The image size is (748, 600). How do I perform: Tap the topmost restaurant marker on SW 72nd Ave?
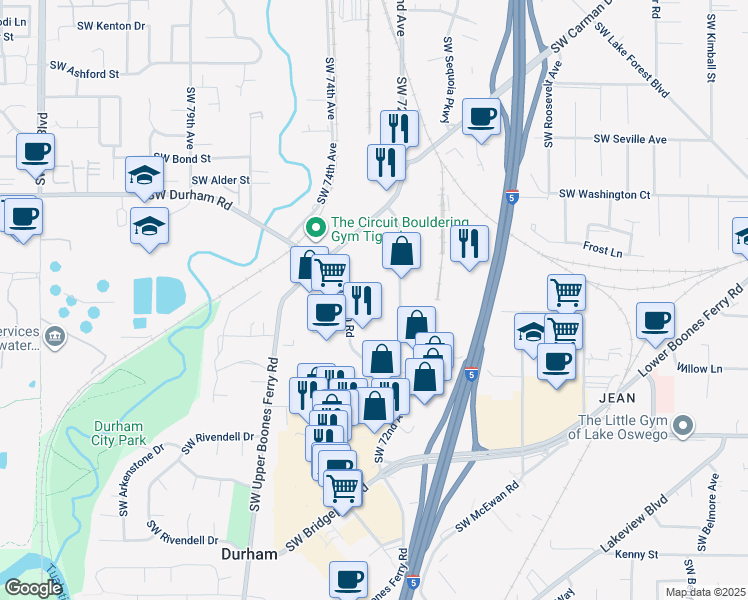tap(400, 129)
